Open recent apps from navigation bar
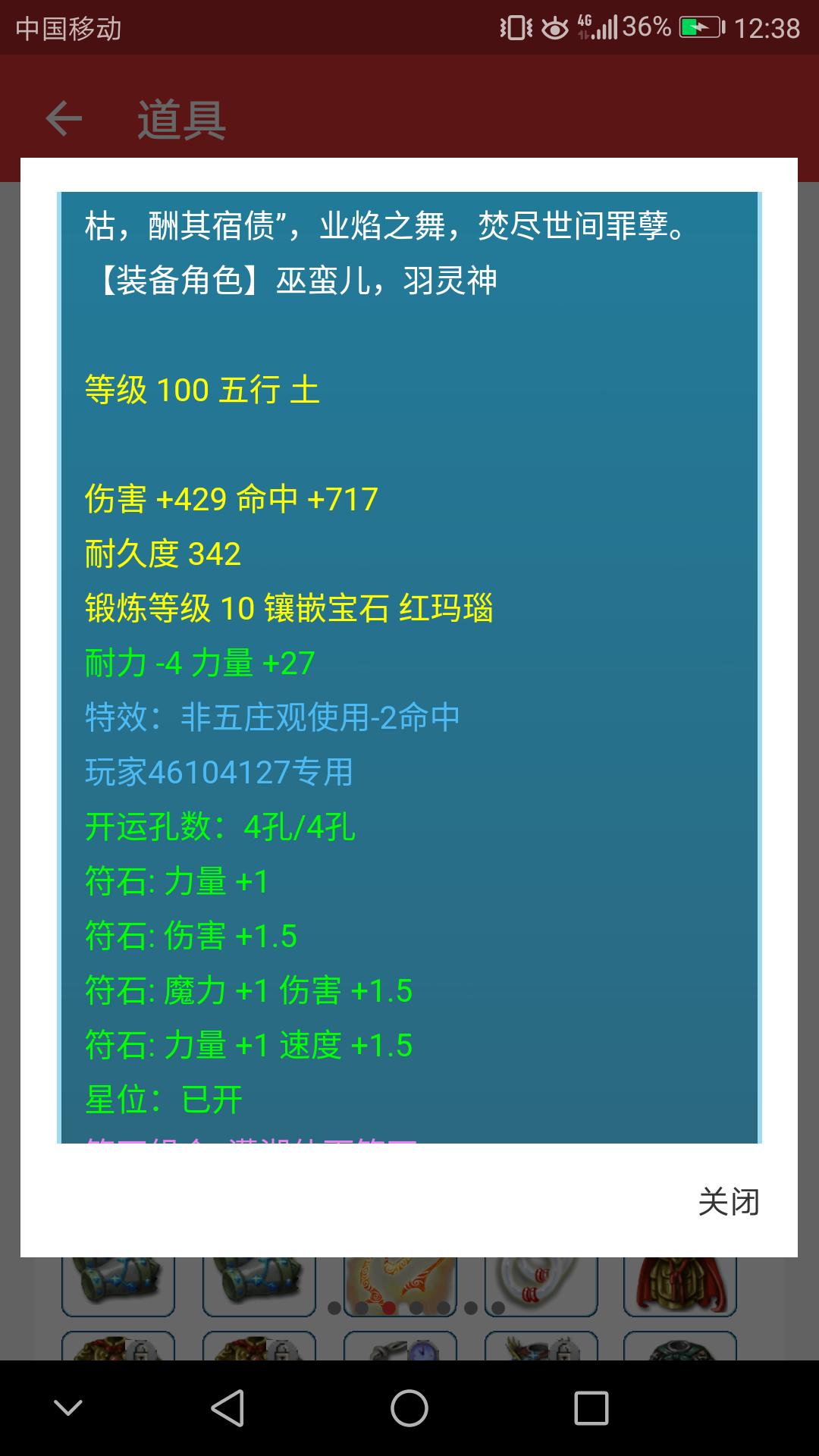This screenshot has width=819, height=1456. [591, 1408]
